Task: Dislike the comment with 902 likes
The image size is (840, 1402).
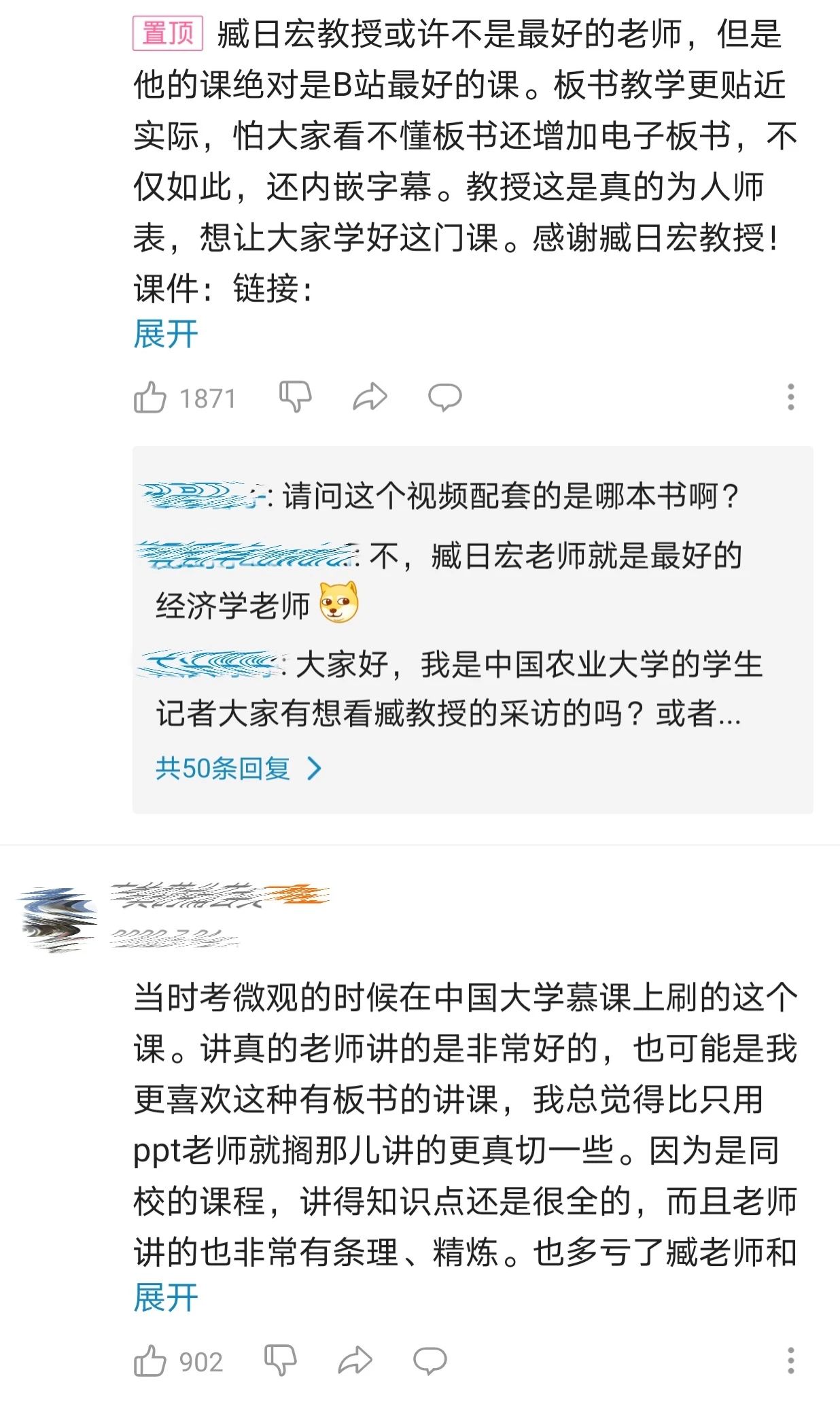Action: pos(280,1361)
